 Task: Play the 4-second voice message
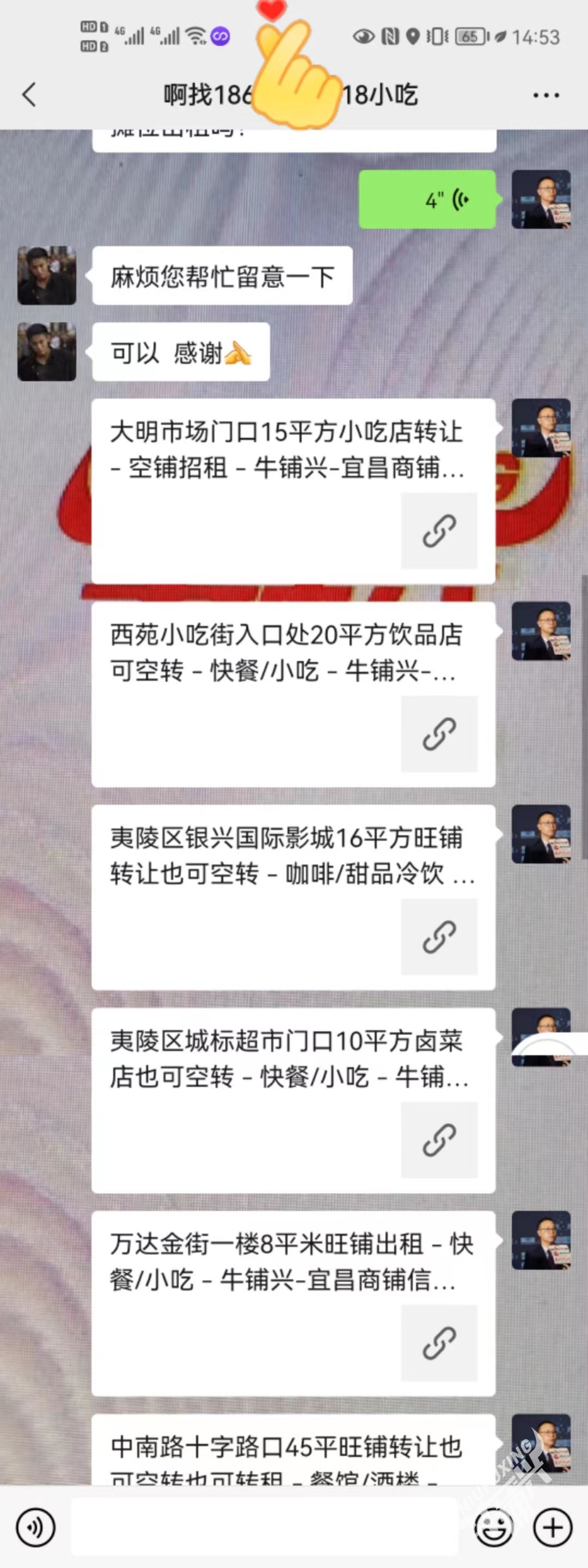pyautogui.click(x=427, y=200)
